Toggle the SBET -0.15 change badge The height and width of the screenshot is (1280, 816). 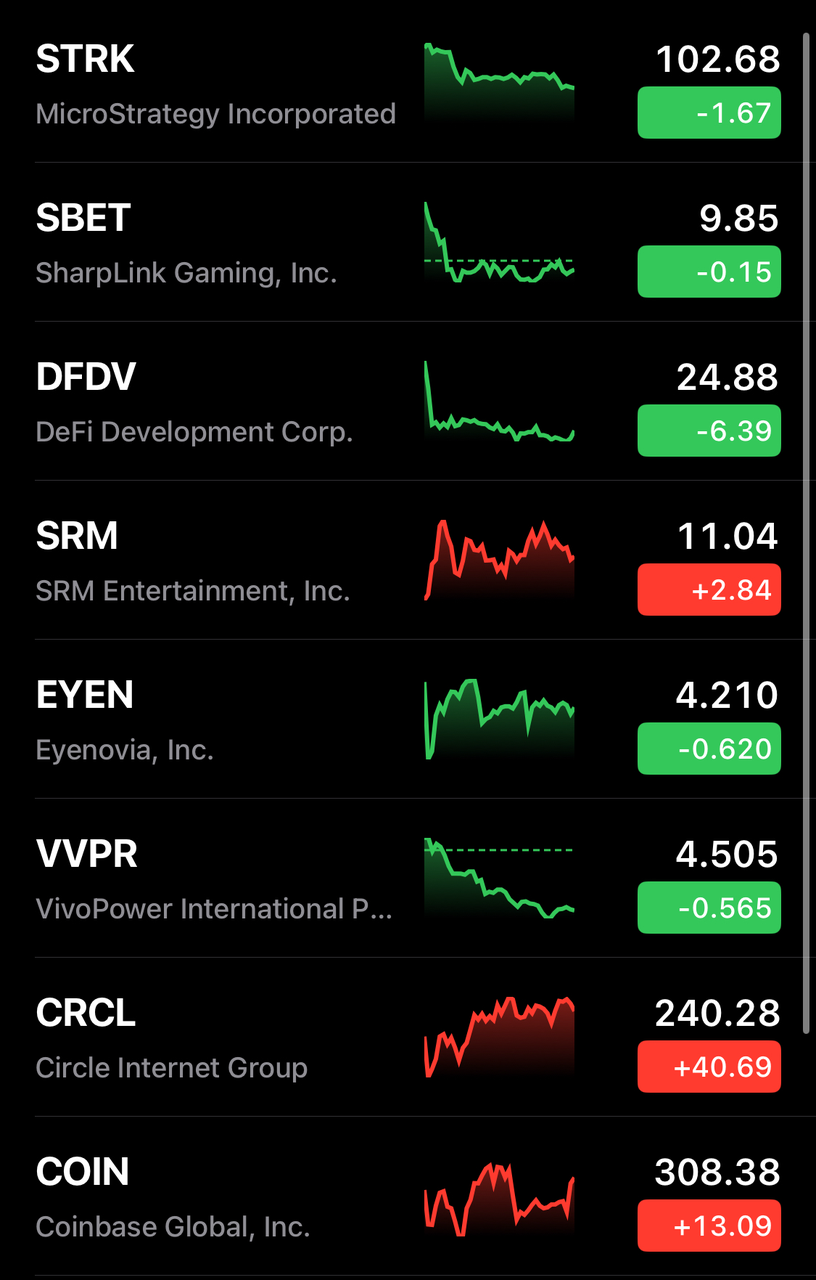(x=709, y=272)
